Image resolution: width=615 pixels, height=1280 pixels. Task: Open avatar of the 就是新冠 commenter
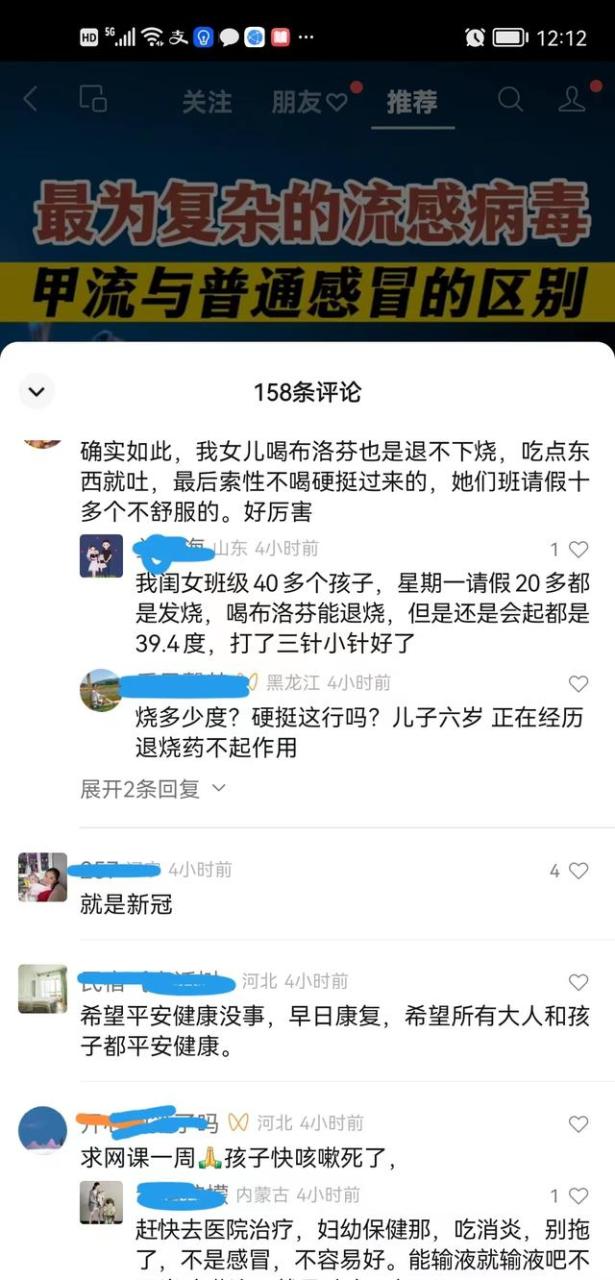pos(43,878)
